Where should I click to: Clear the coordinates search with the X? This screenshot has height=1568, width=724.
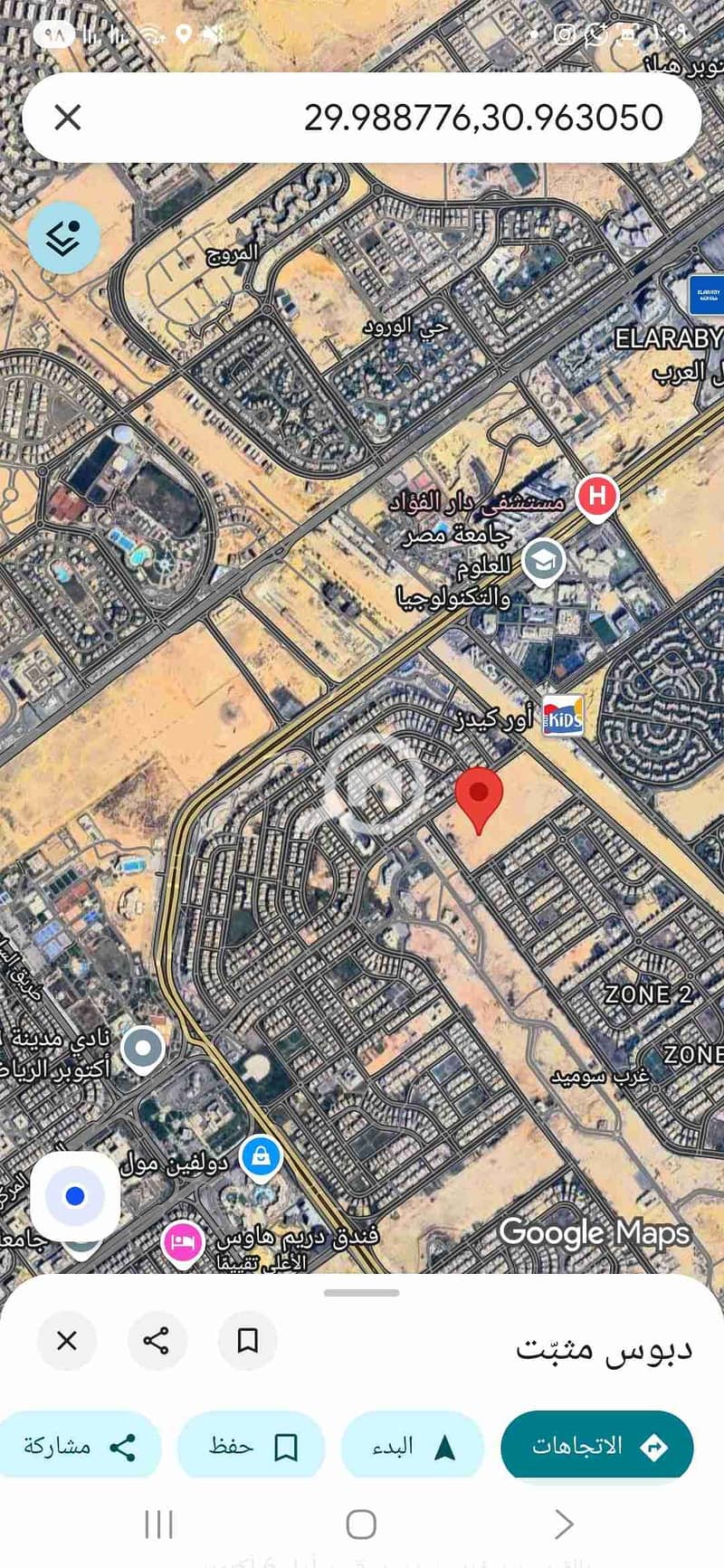point(68,118)
